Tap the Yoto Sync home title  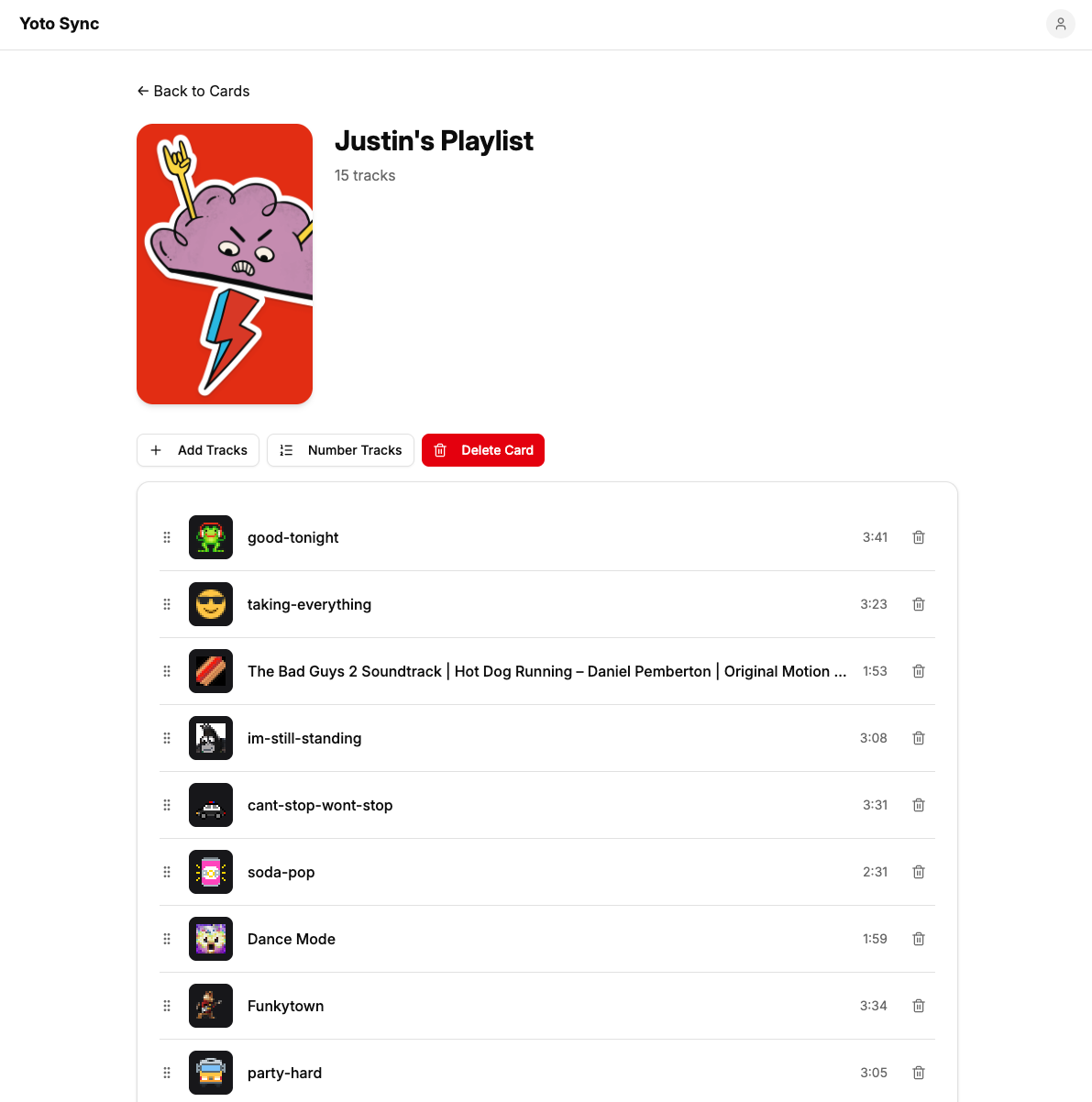click(60, 24)
